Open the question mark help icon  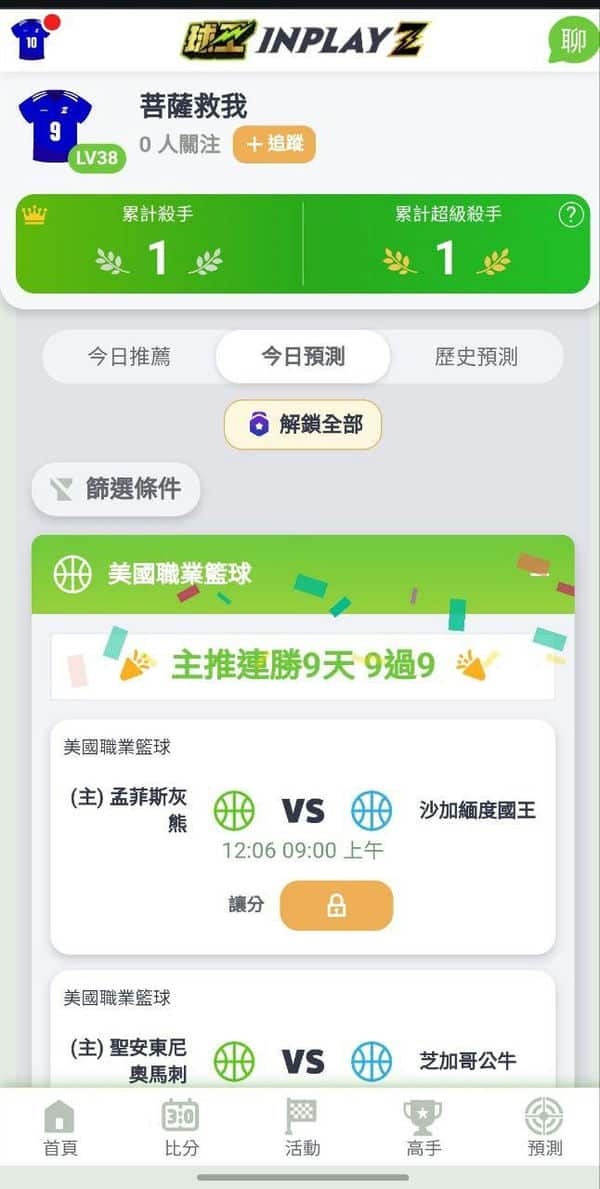[x=570, y=216]
